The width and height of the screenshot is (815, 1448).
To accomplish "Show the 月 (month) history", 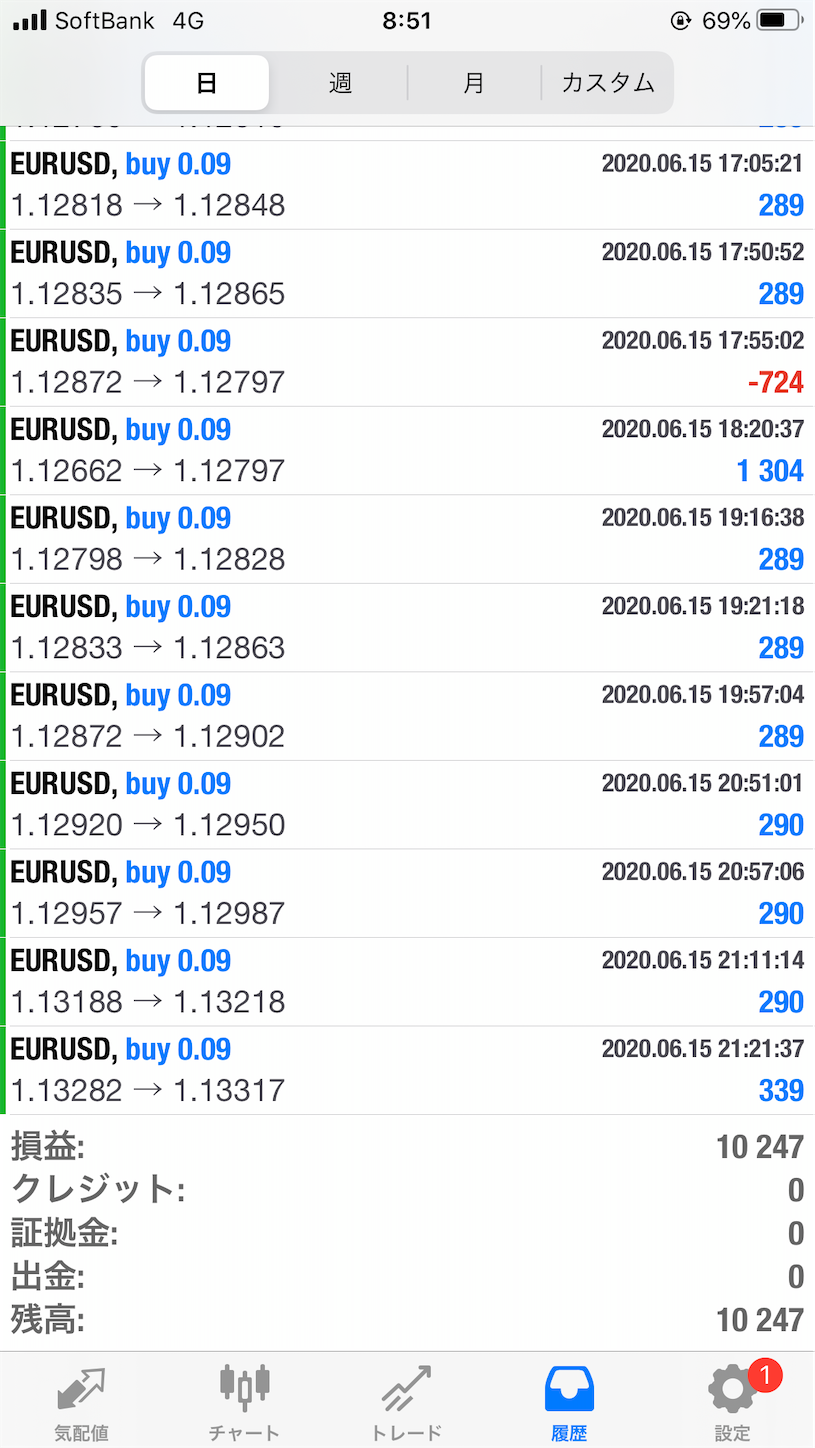I will tap(474, 83).
